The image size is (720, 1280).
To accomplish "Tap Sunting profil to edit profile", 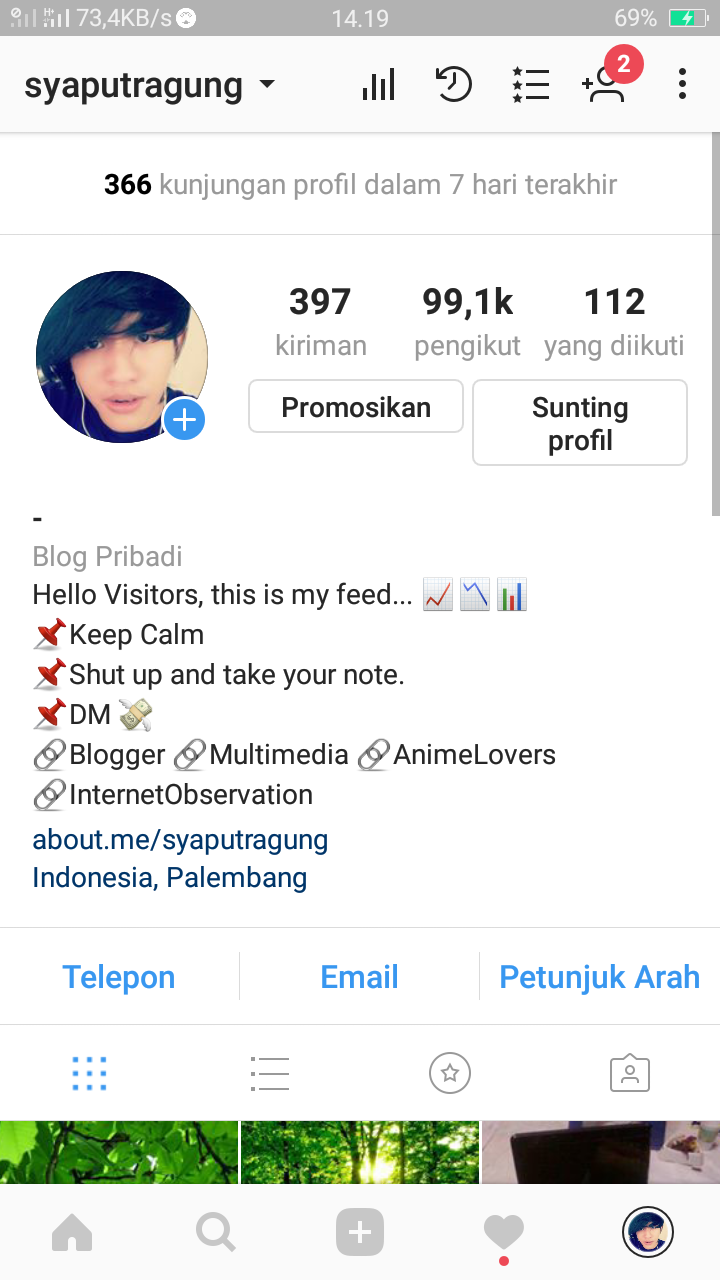I will 580,423.
